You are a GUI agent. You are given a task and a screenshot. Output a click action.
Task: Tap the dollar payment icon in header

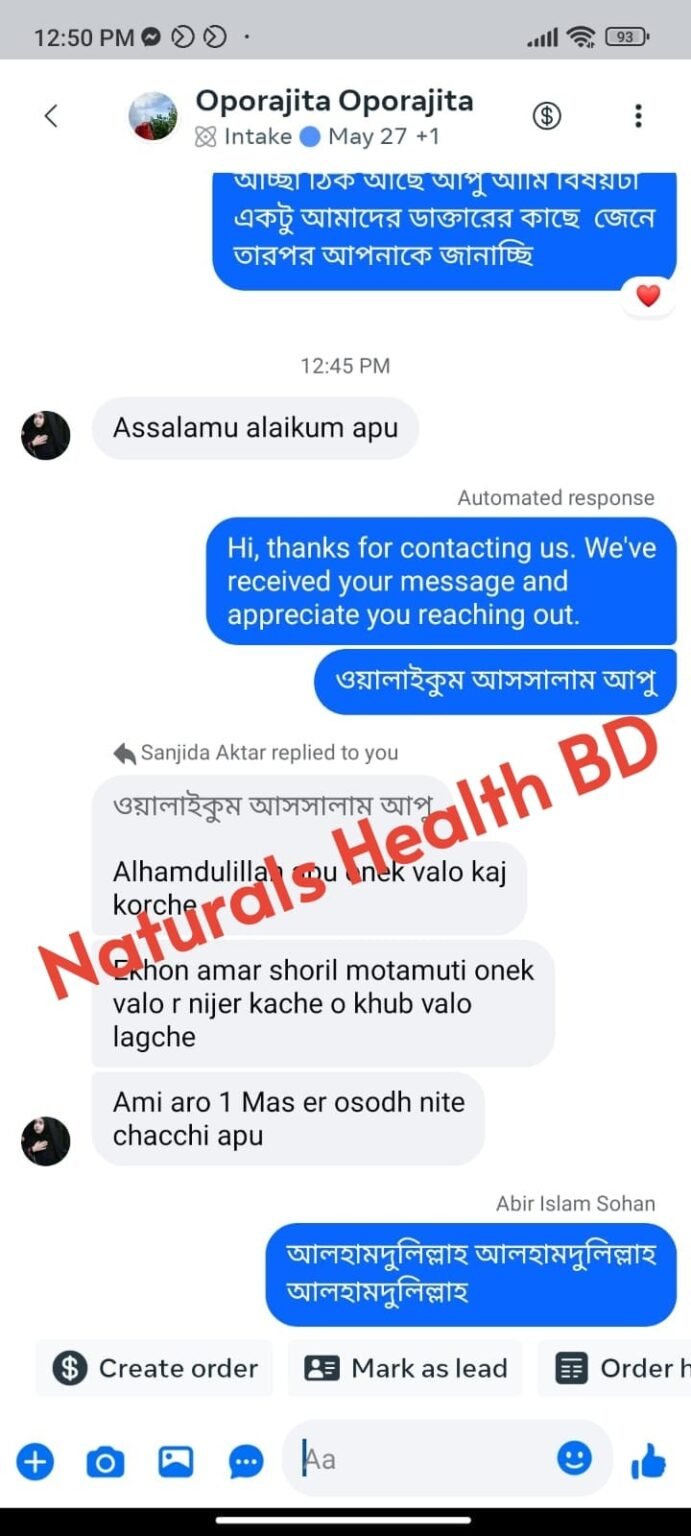(x=546, y=116)
